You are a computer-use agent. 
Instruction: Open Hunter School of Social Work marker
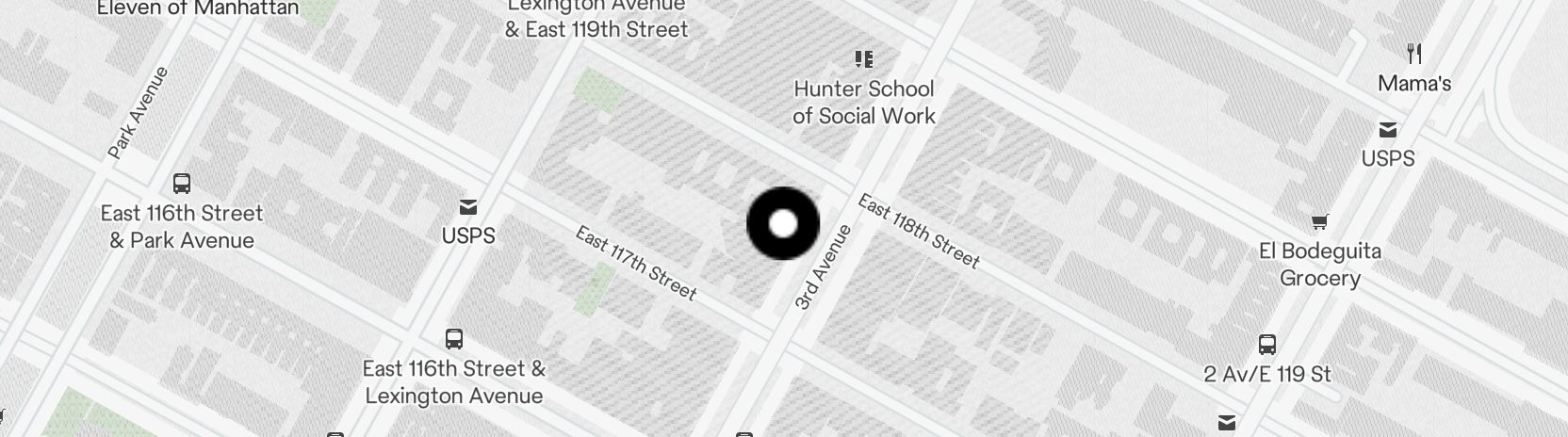pyautogui.click(x=863, y=60)
